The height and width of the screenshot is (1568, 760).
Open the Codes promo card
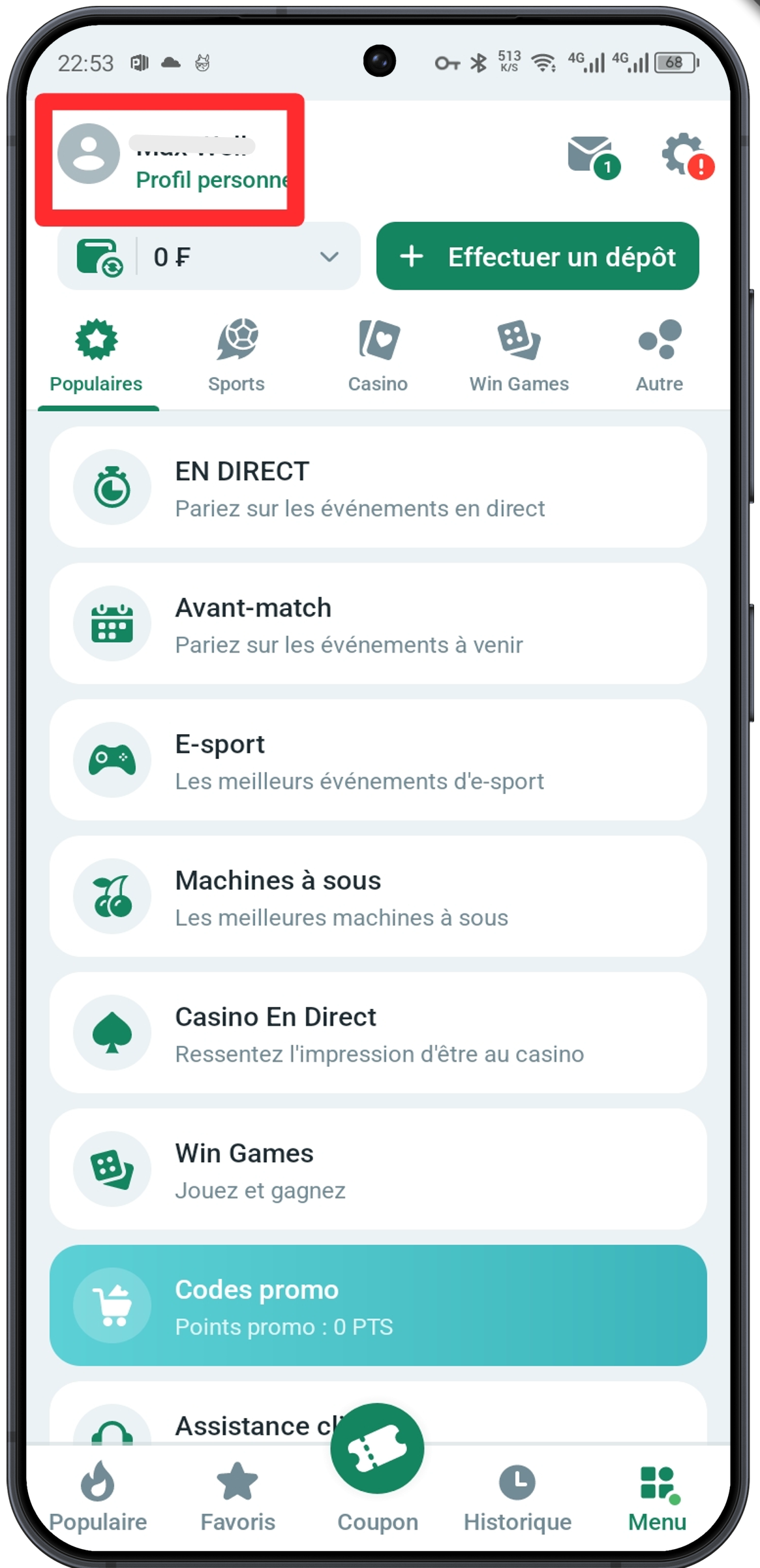coord(377,1306)
